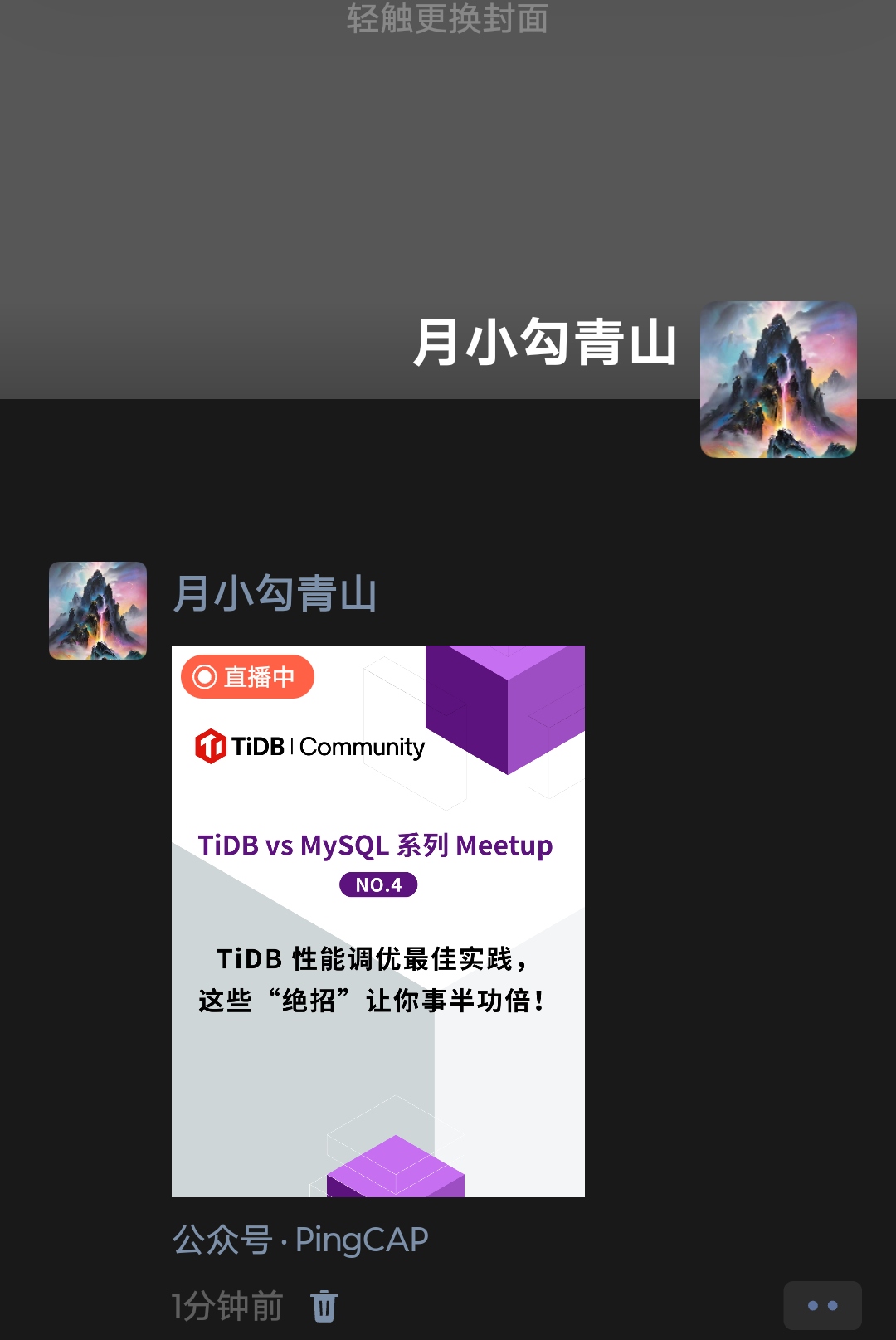
Task: Open the small avatar next to the post
Action: click(x=98, y=611)
